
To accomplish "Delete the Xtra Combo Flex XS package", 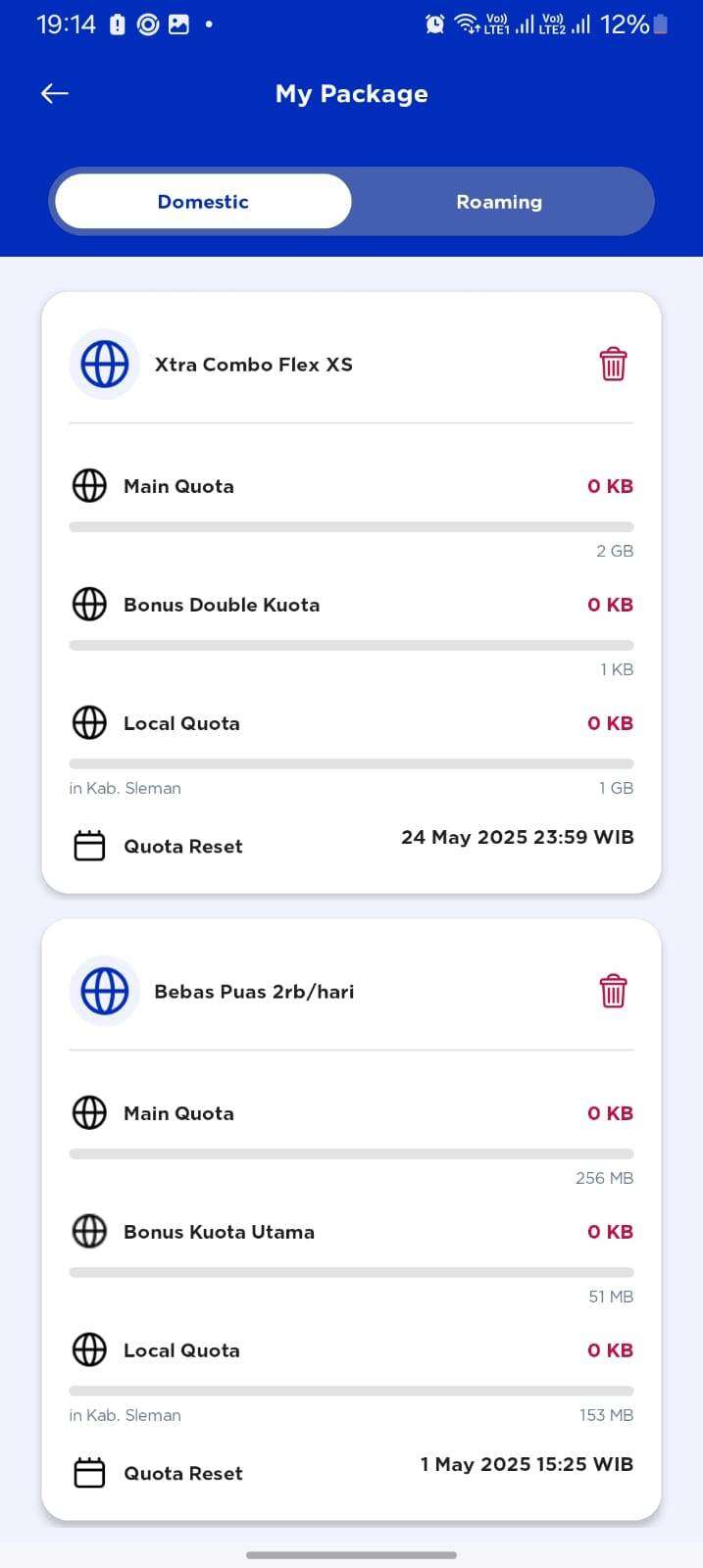I will pyautogui.click(x=613, y=364).
